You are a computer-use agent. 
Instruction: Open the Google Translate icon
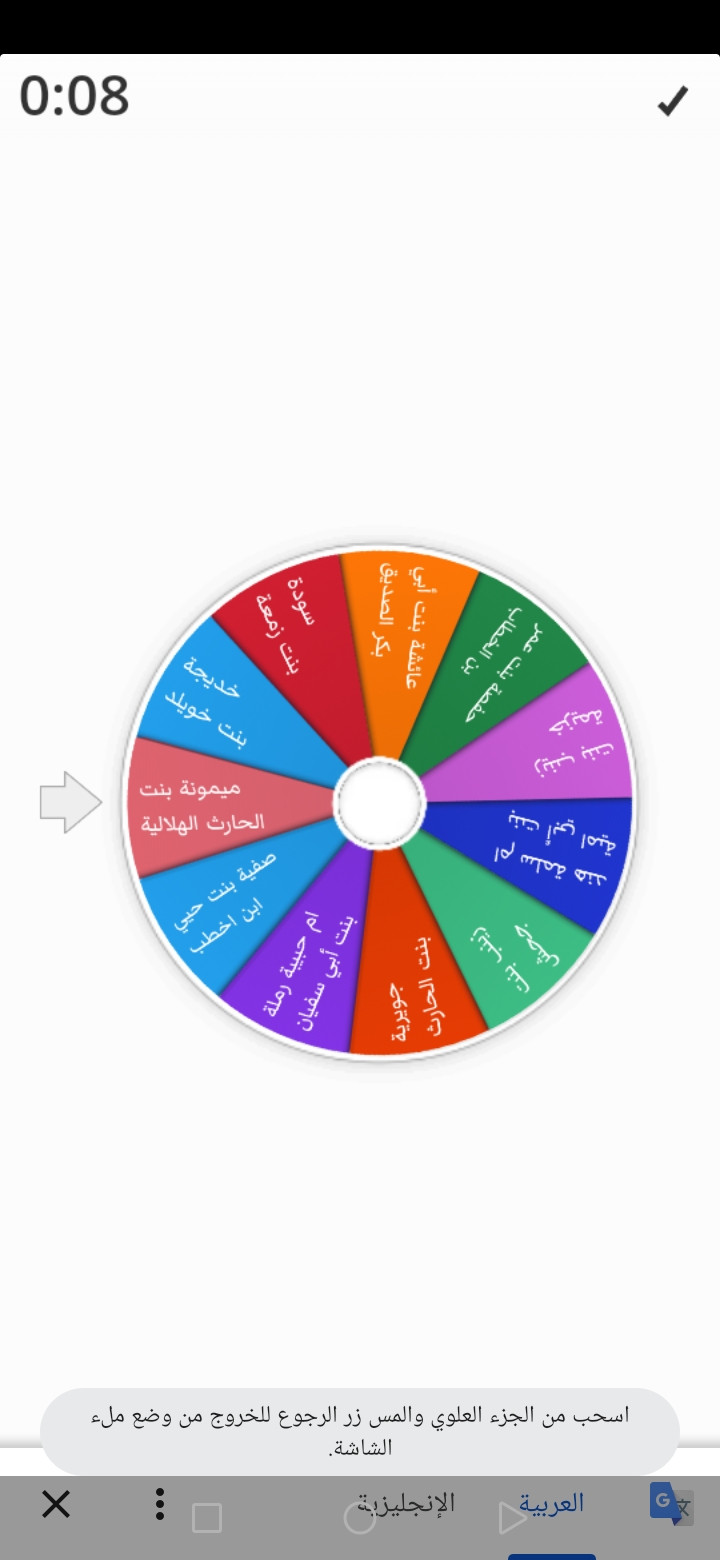670,1503
